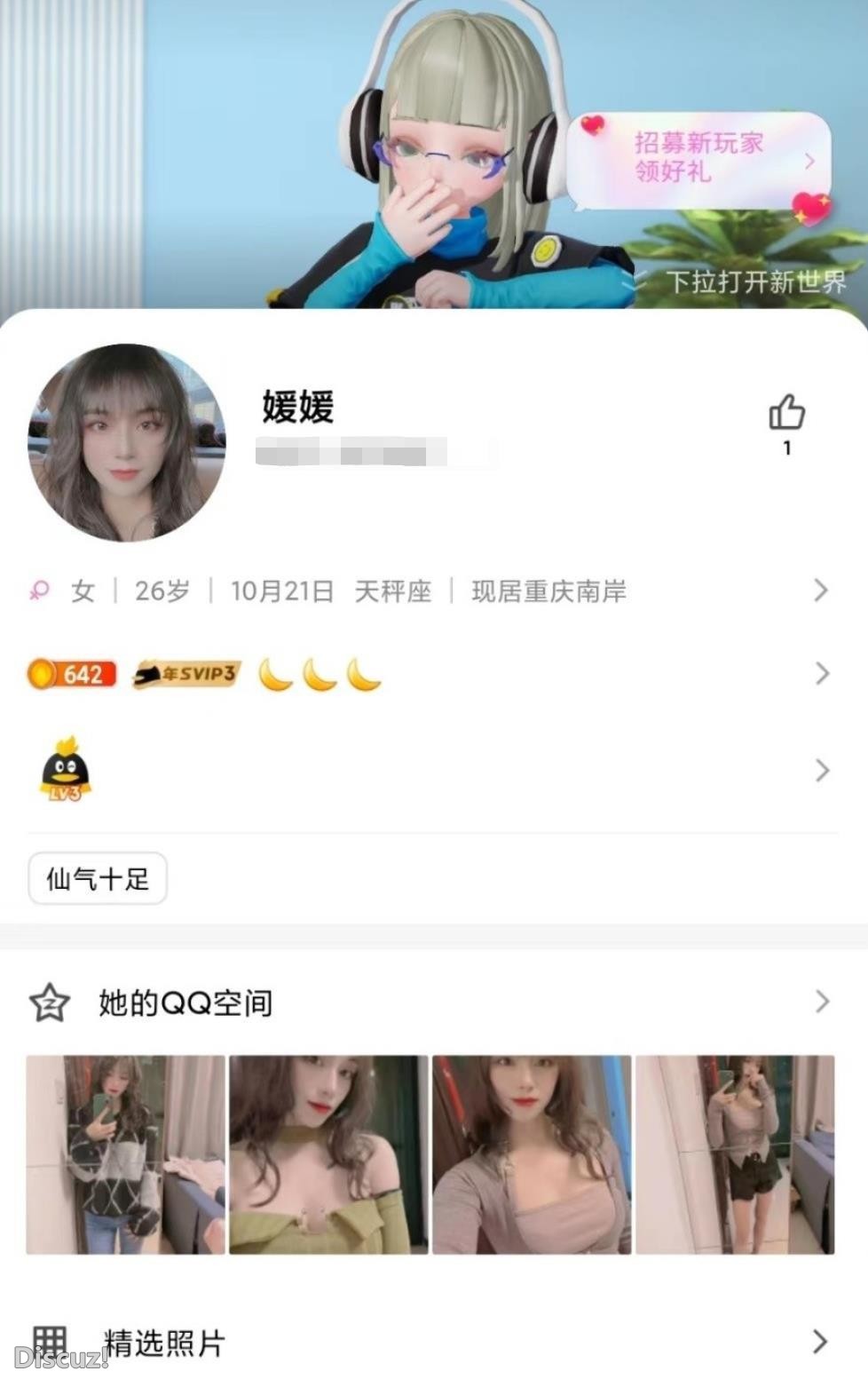
Task: Expand the QQ level section chevron
Action: (x=821, y=769)
